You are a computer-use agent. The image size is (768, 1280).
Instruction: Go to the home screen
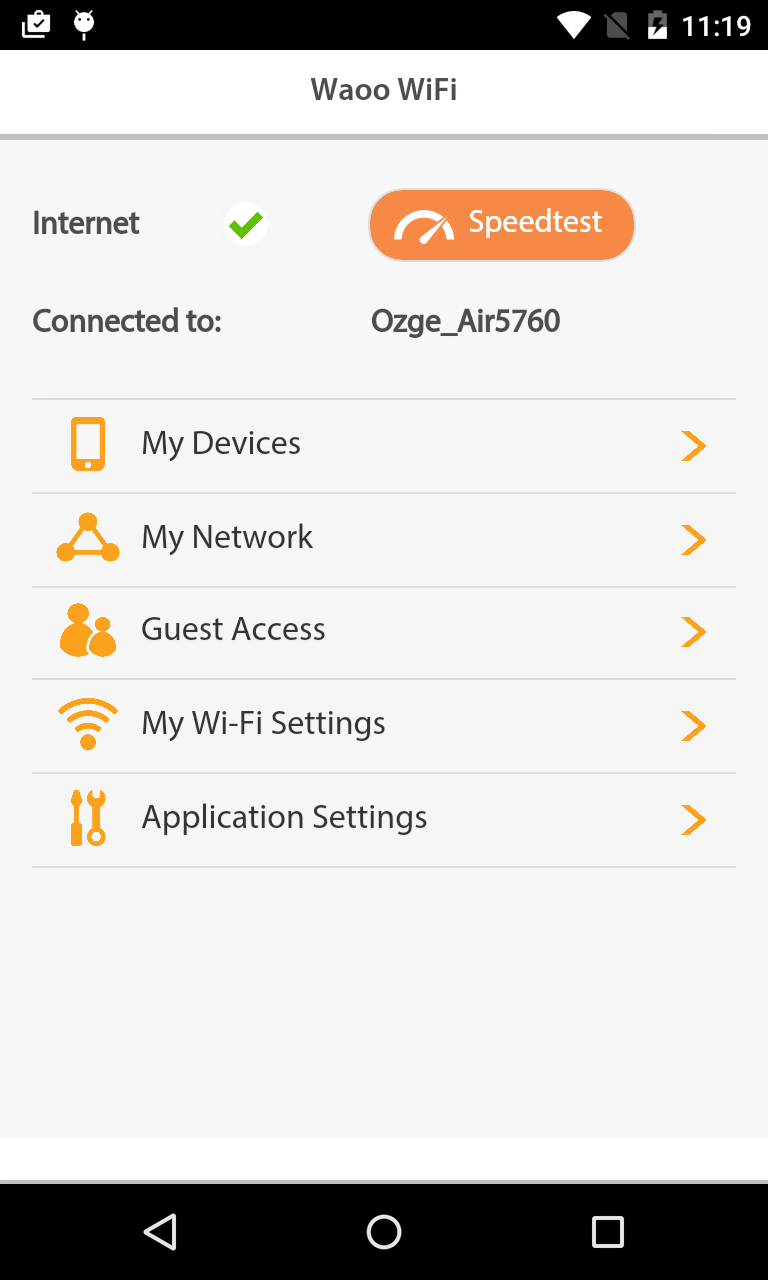pyautogui.click(x=384, y=1231)
